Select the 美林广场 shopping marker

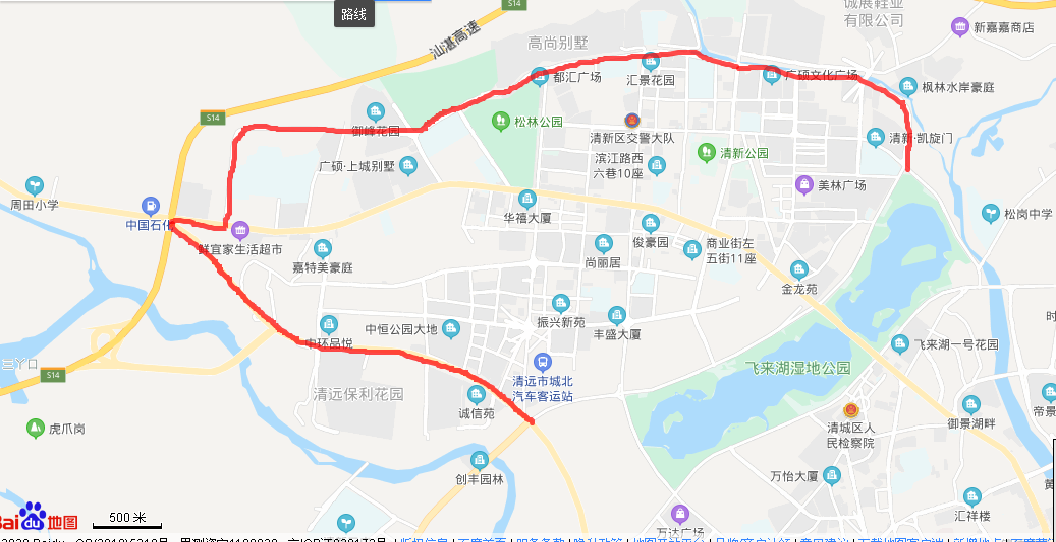click(x=804, y=184)
